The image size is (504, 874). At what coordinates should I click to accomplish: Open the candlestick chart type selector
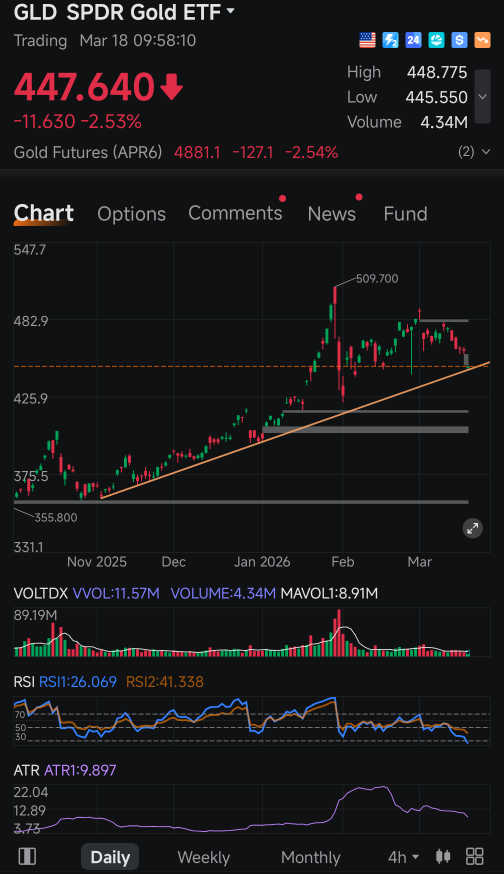443,856
